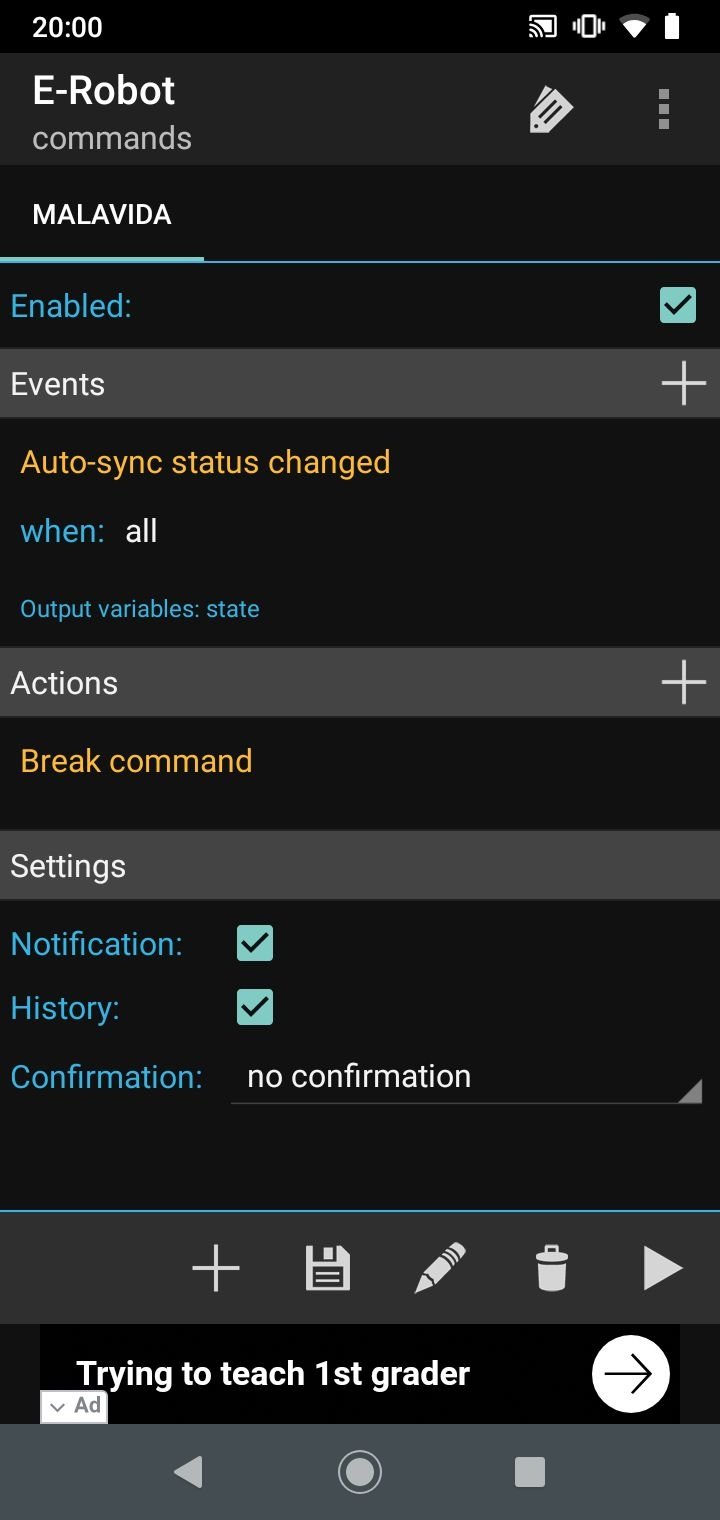Image resolution: width=720 pixels, height=1520 pixels.
Task: Select the MALAVIDA tab
Action: [x=102, y=215]
